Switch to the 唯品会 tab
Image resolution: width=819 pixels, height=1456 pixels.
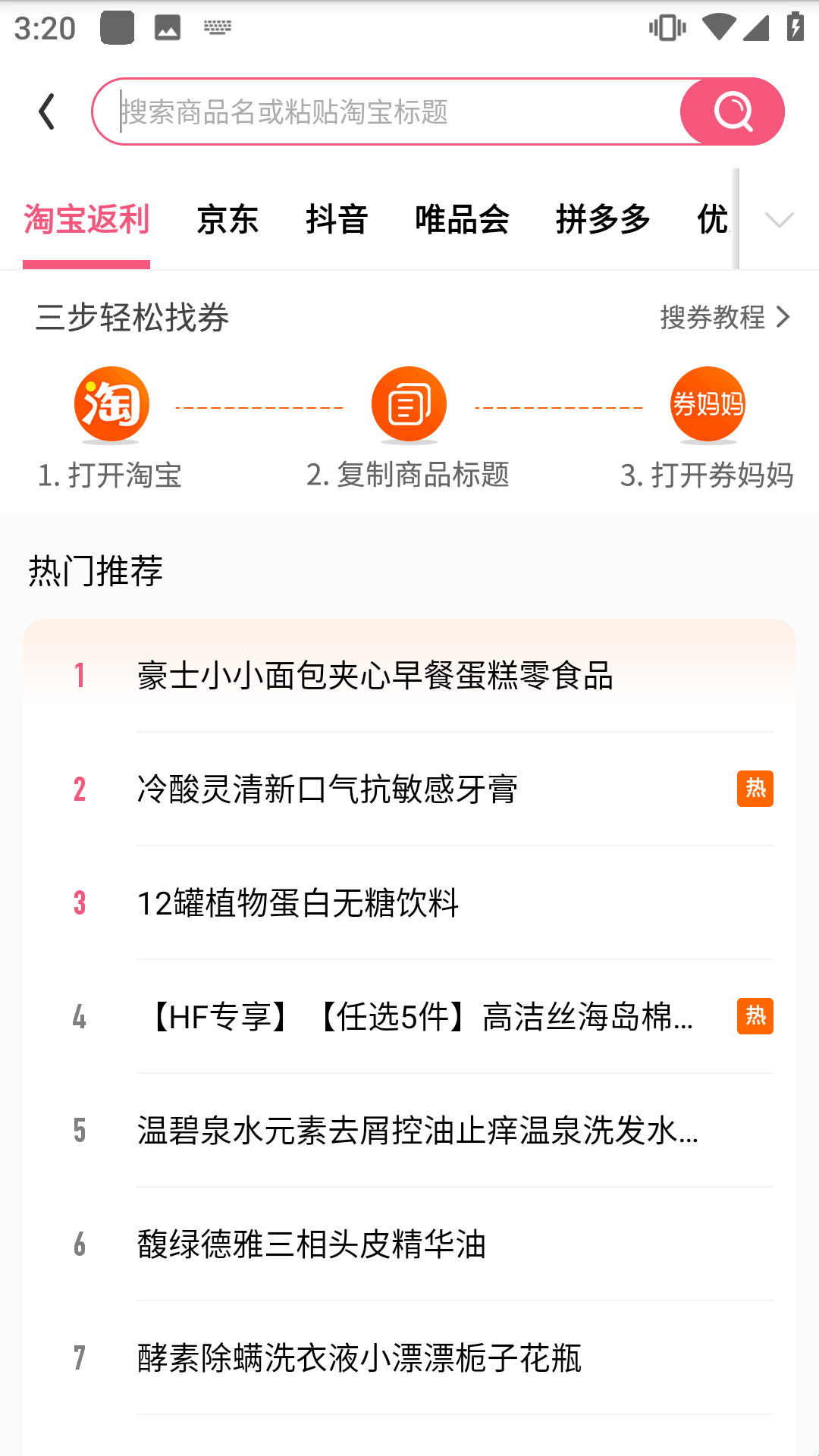click(462, 219)
